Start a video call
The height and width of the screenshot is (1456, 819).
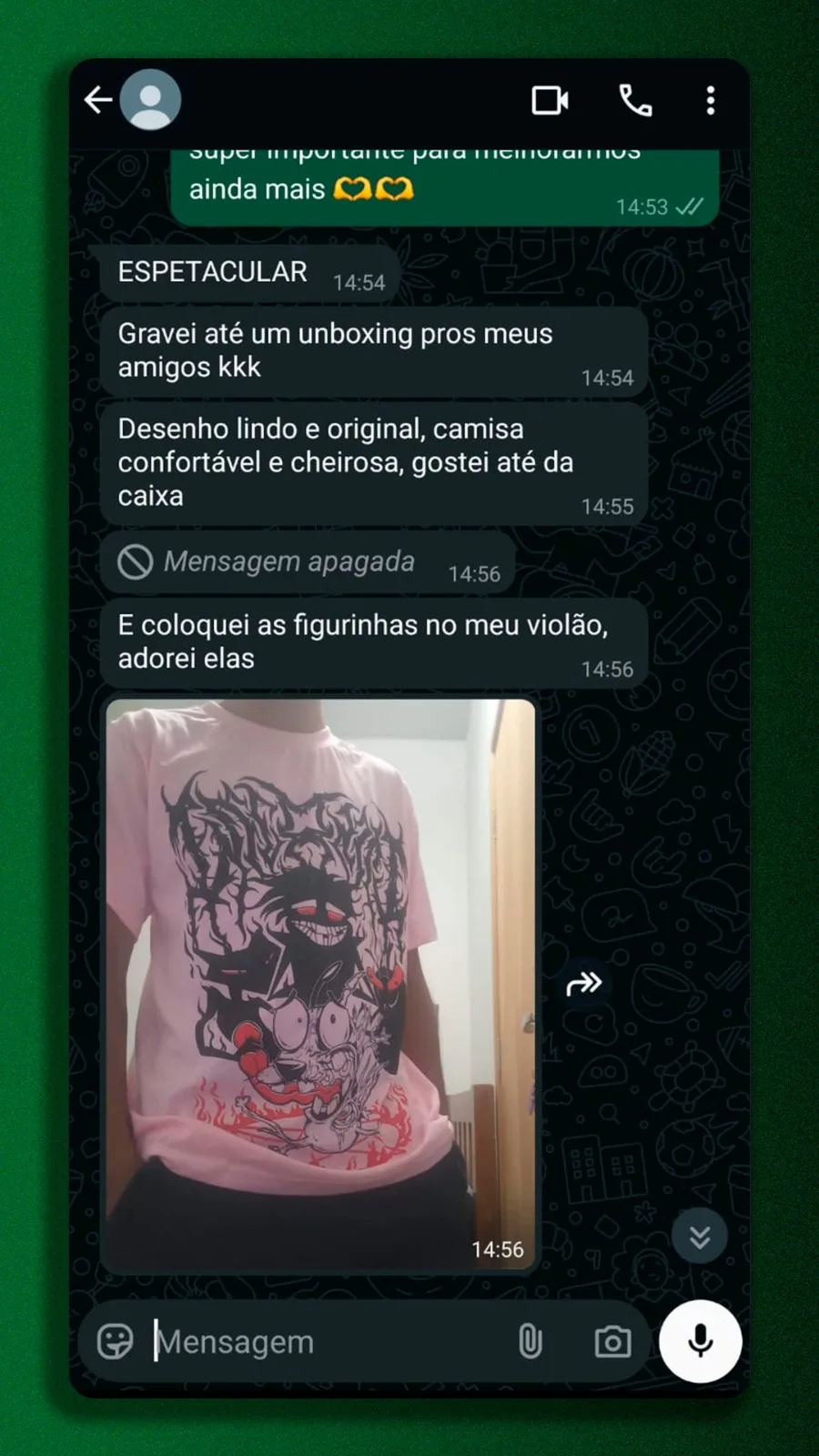[550, 100]
